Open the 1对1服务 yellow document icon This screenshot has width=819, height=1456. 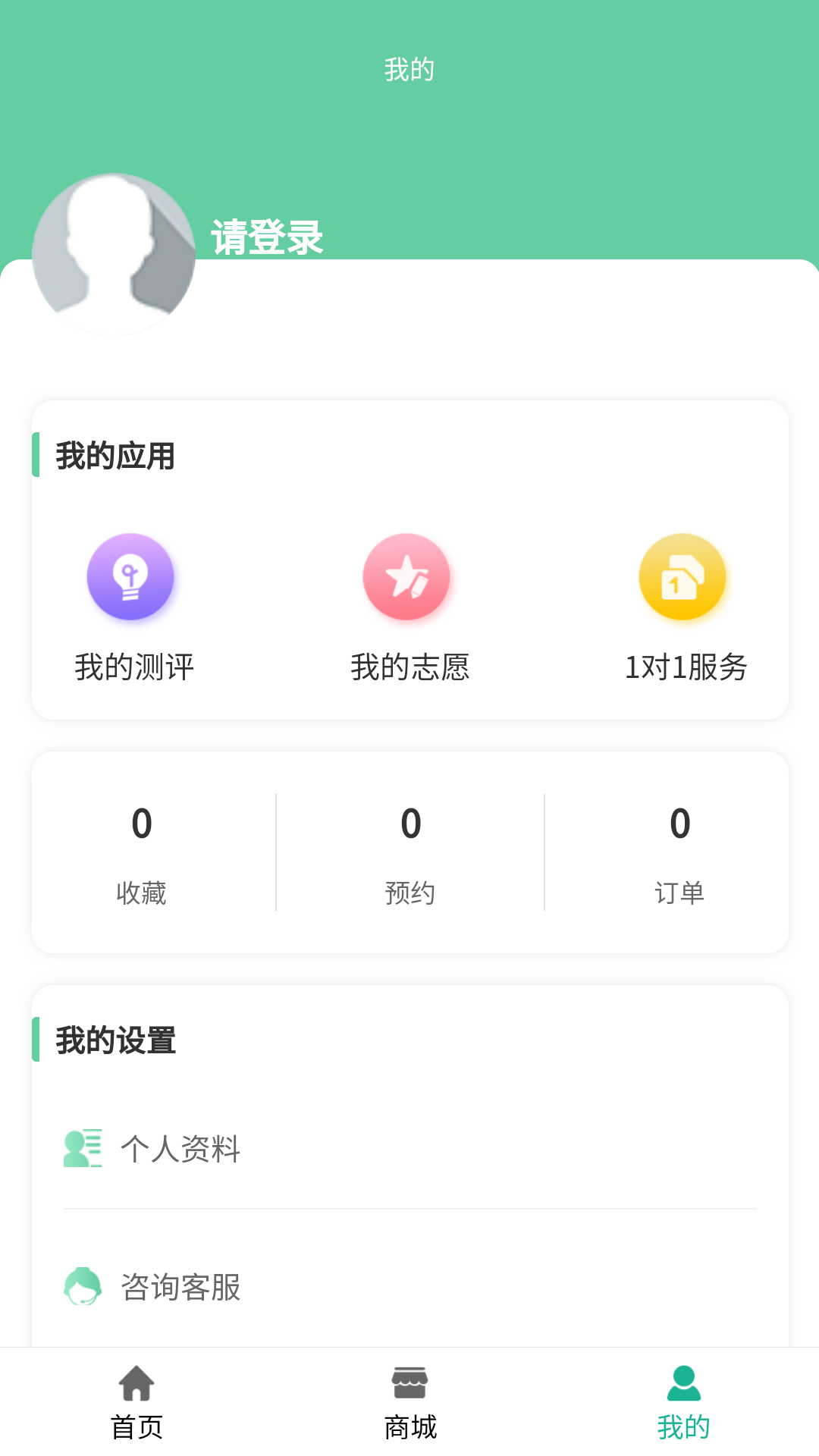[x=682, y=576]
